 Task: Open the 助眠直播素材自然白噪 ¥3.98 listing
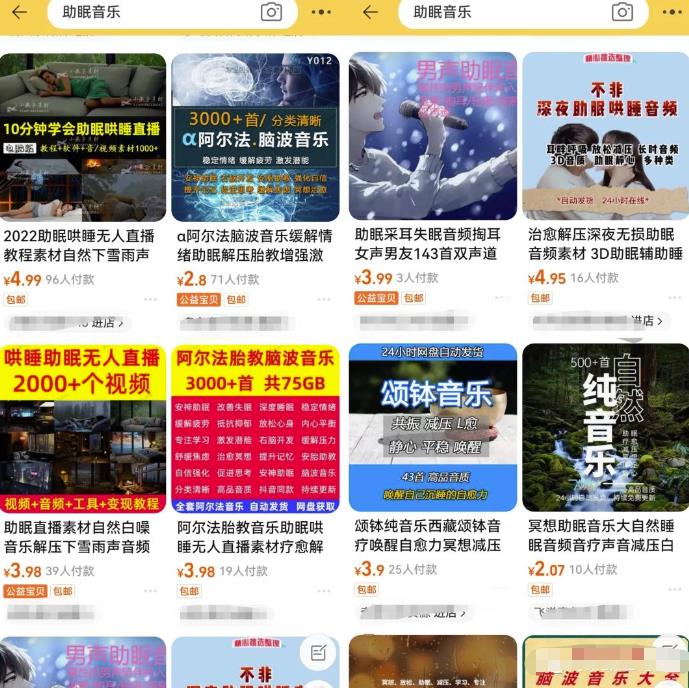(x=83, y=429)
